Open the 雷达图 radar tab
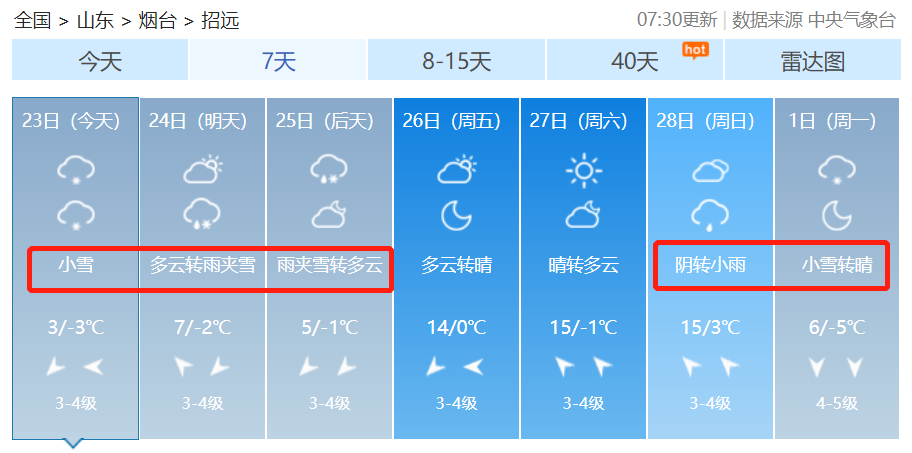 pos(812,61)
